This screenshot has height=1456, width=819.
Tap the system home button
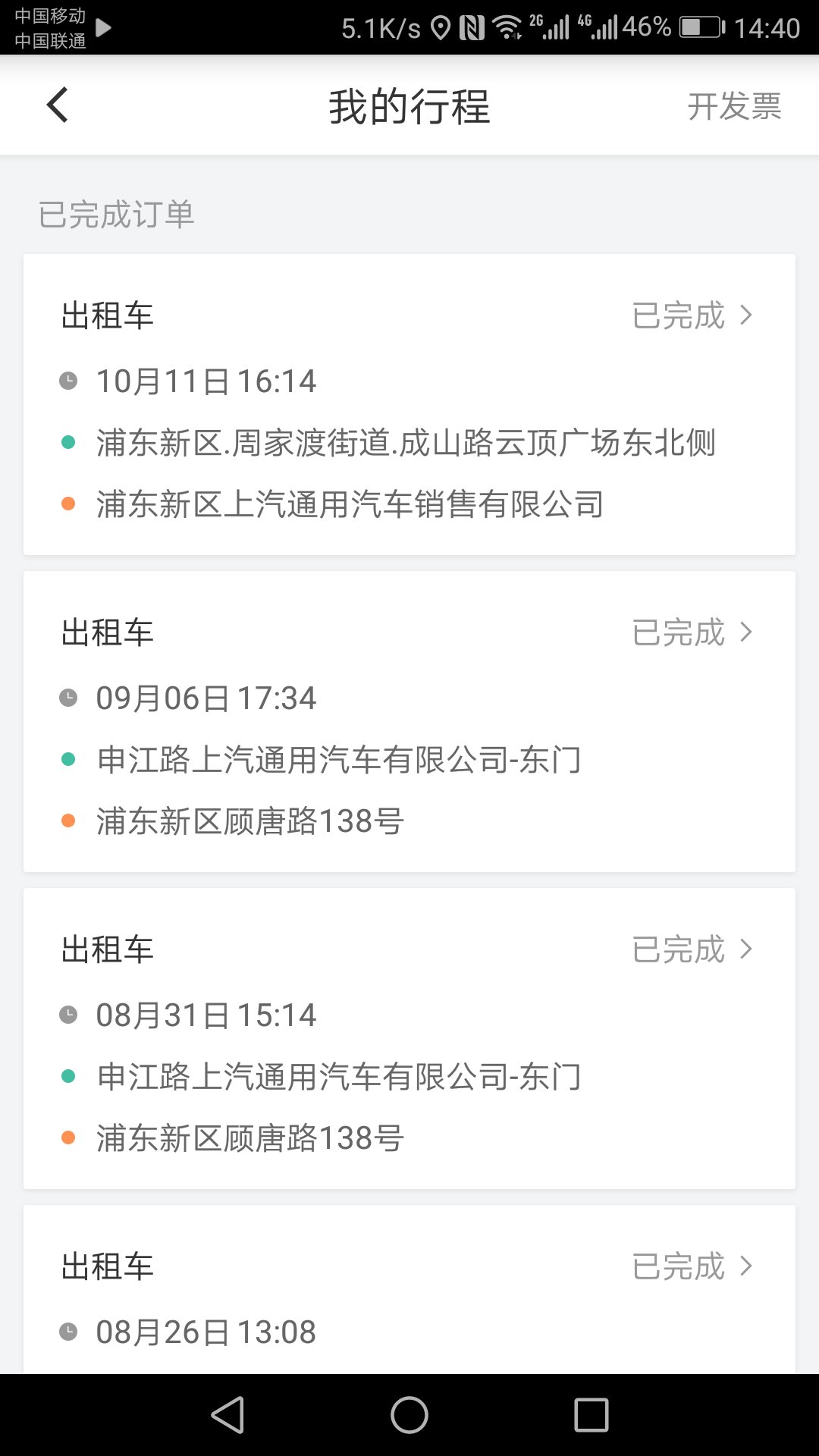409,1415
